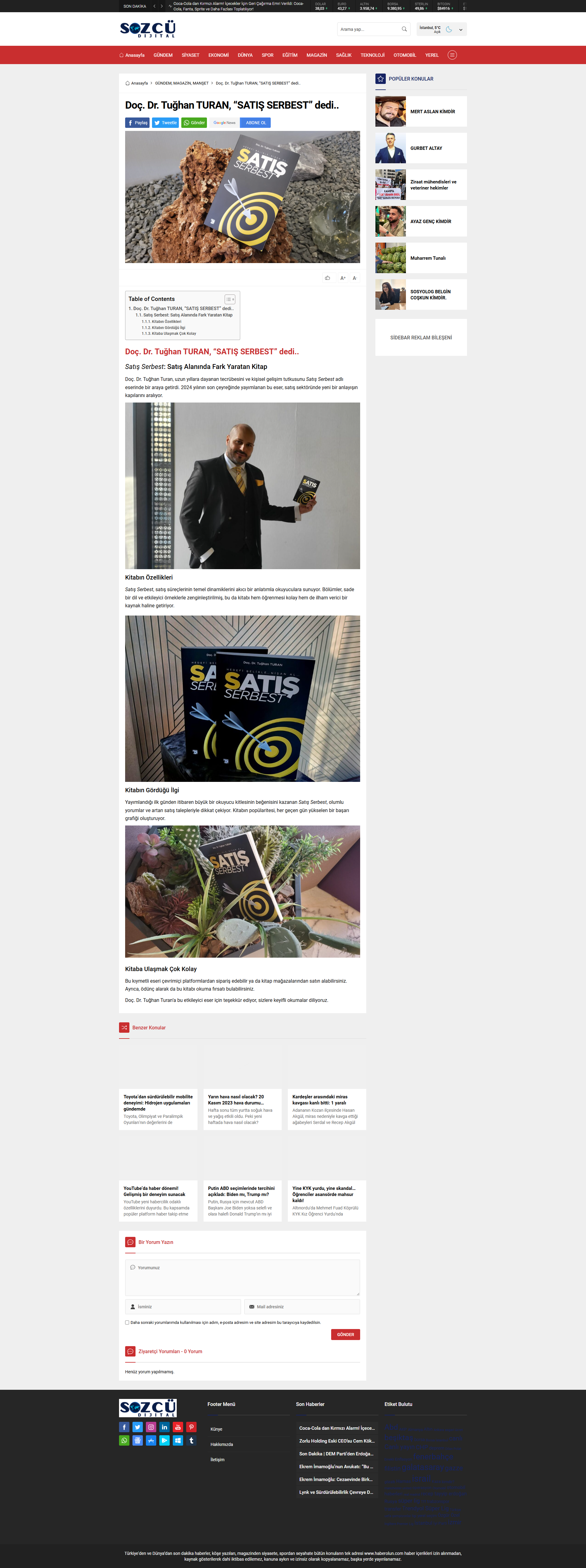Image resolution: width=586 pixels, height=1568 pixels.
Task: Open the TEKNOLOJİ category
Action: click(372, 56)
